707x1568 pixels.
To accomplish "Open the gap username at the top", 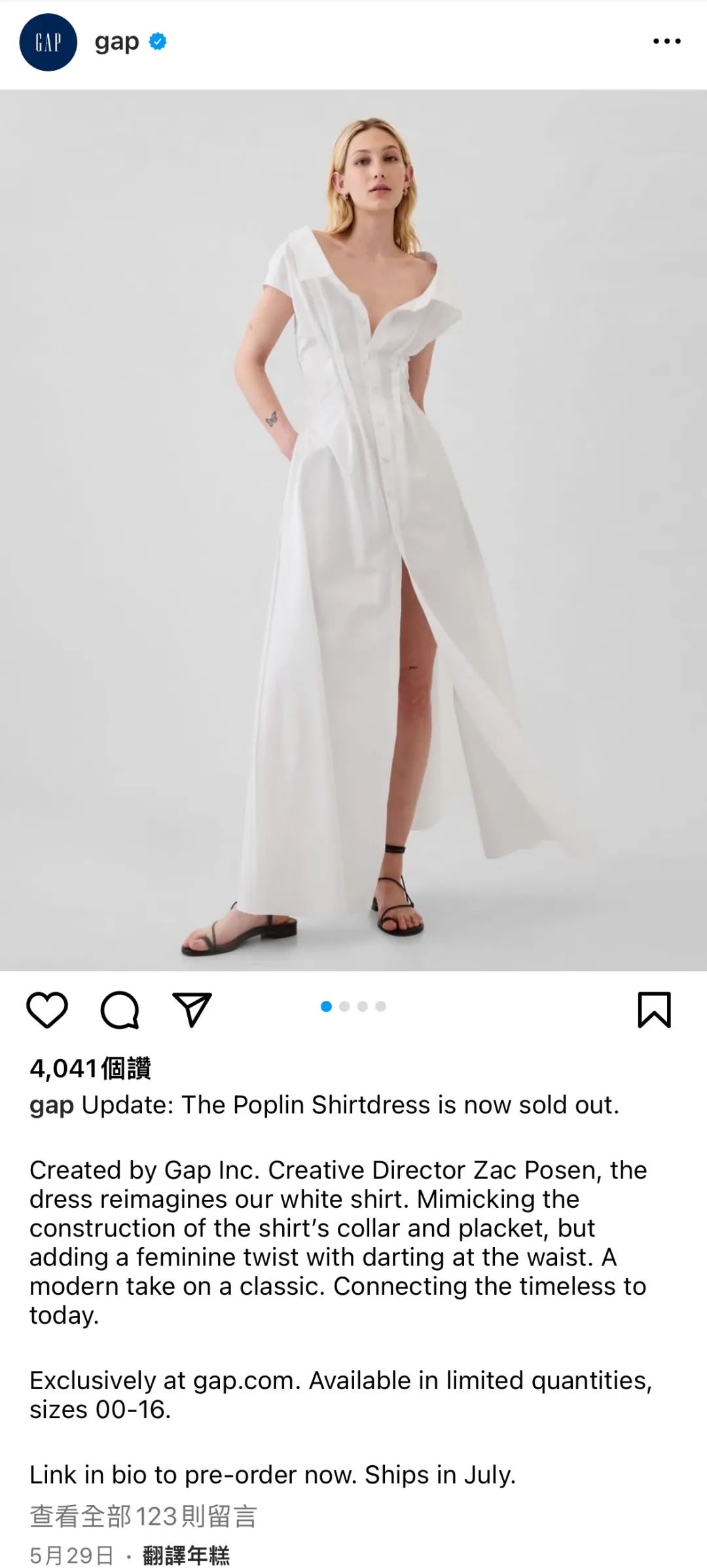I will [x=117, y=42].
